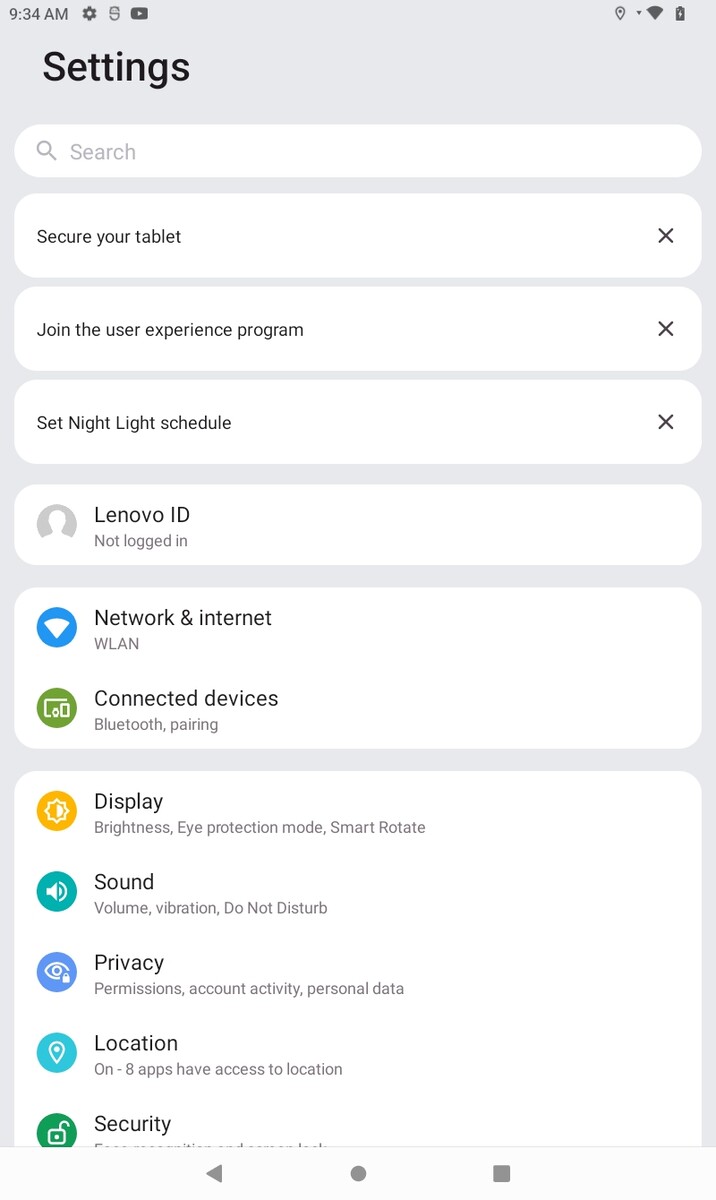This screenshot has width=716, height=1200.
Task: Open Lenovo ID account settings
Action: (x=357, y=526)
